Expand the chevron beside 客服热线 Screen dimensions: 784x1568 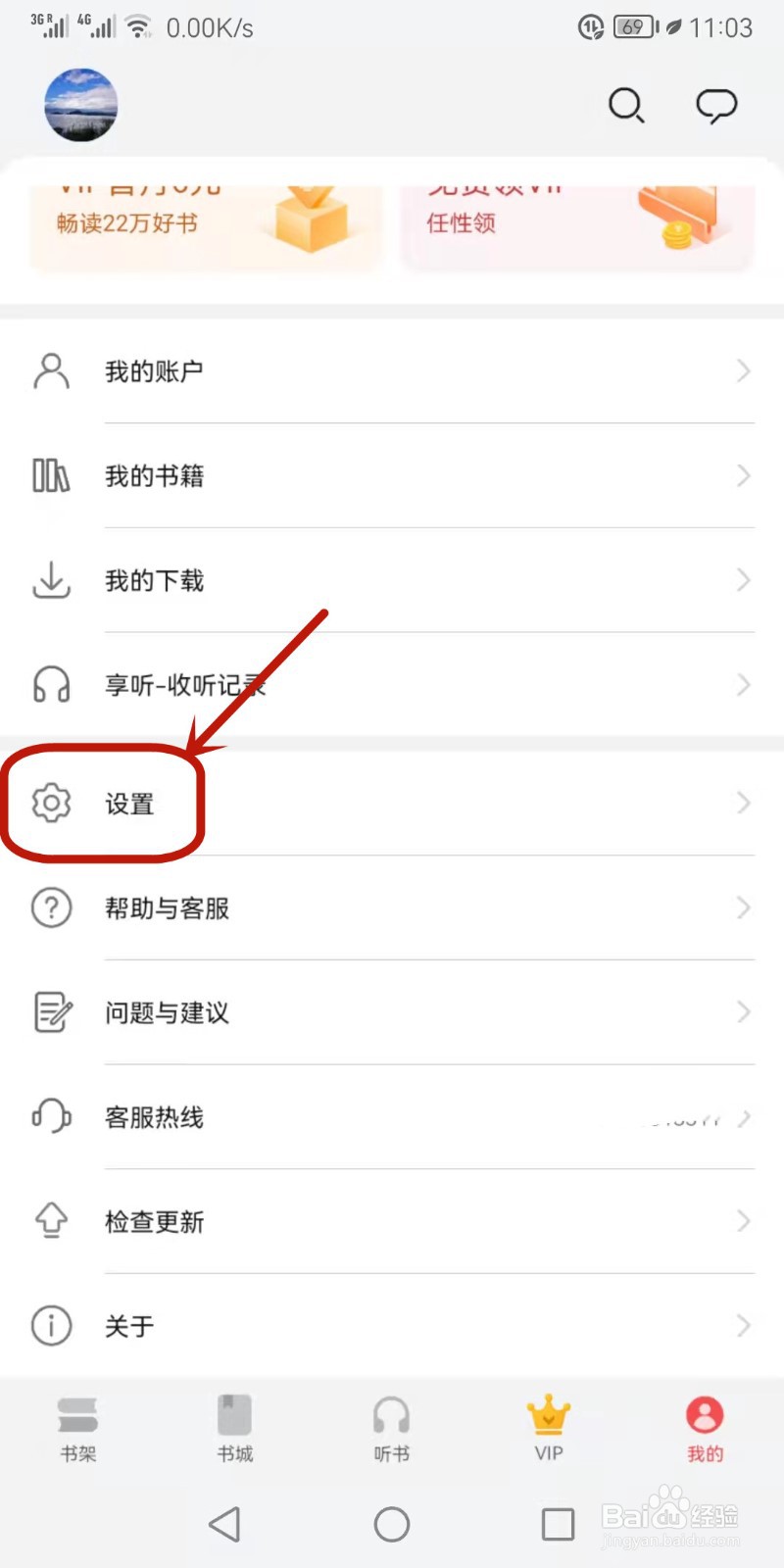(x=742, y=1117)
